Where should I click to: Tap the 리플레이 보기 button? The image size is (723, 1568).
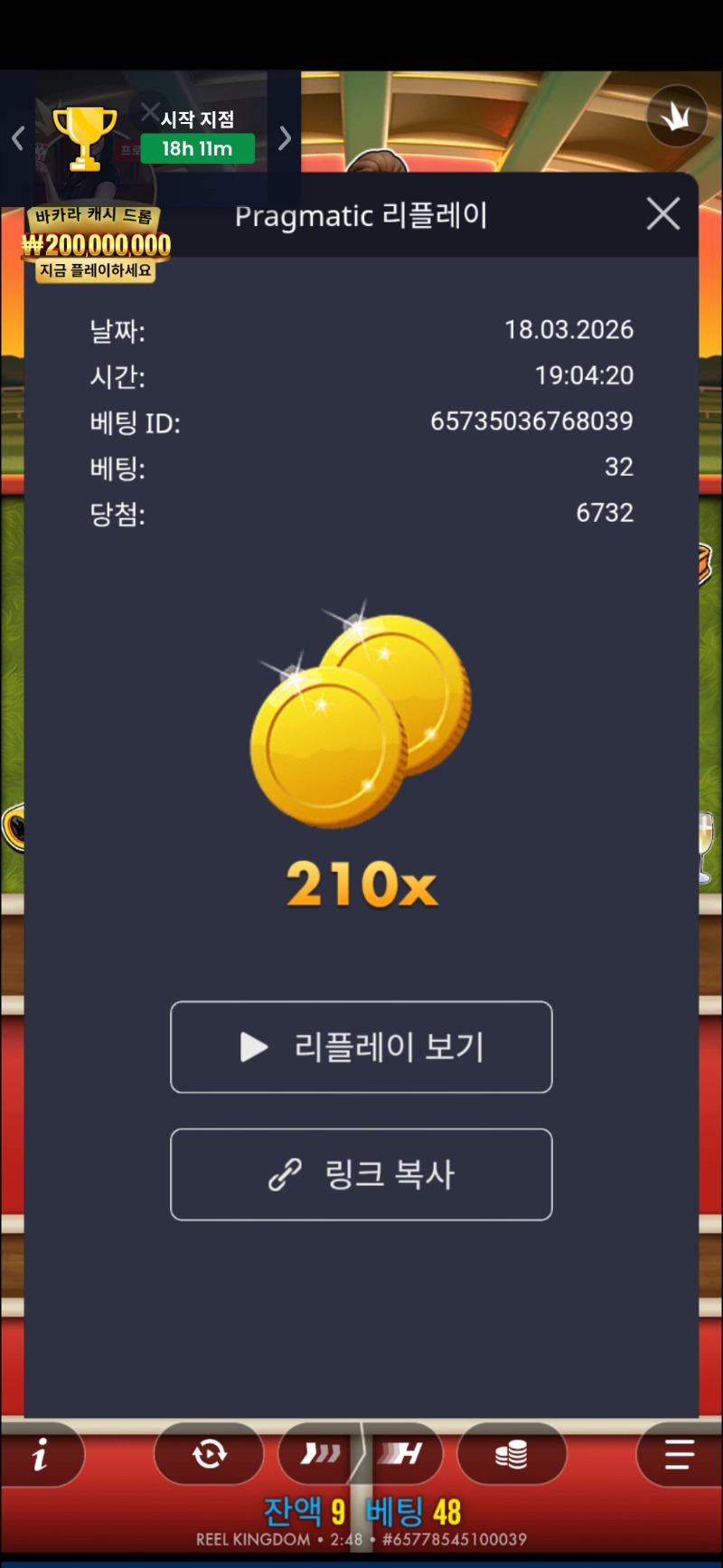361,1046
